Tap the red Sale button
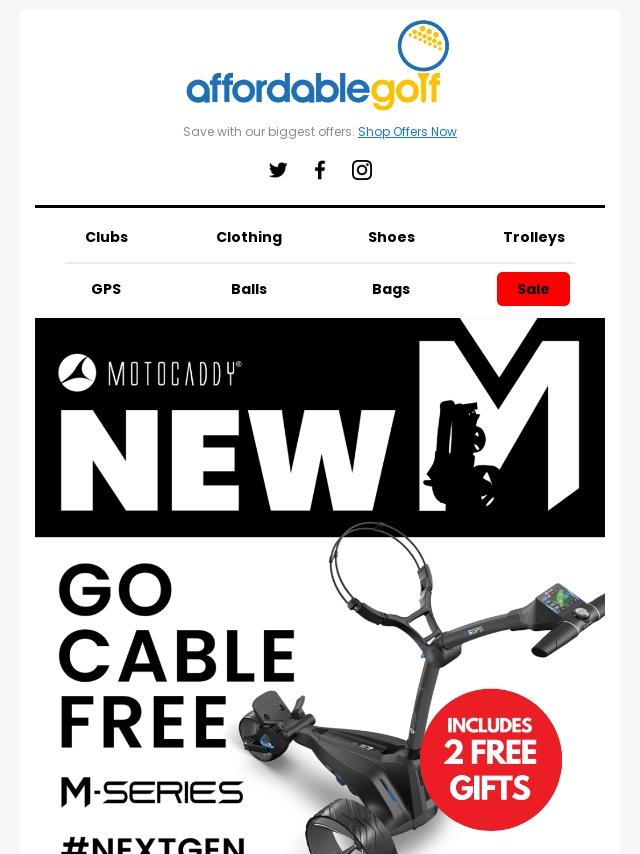Screen dimensions: 640x854 (533, 289)
